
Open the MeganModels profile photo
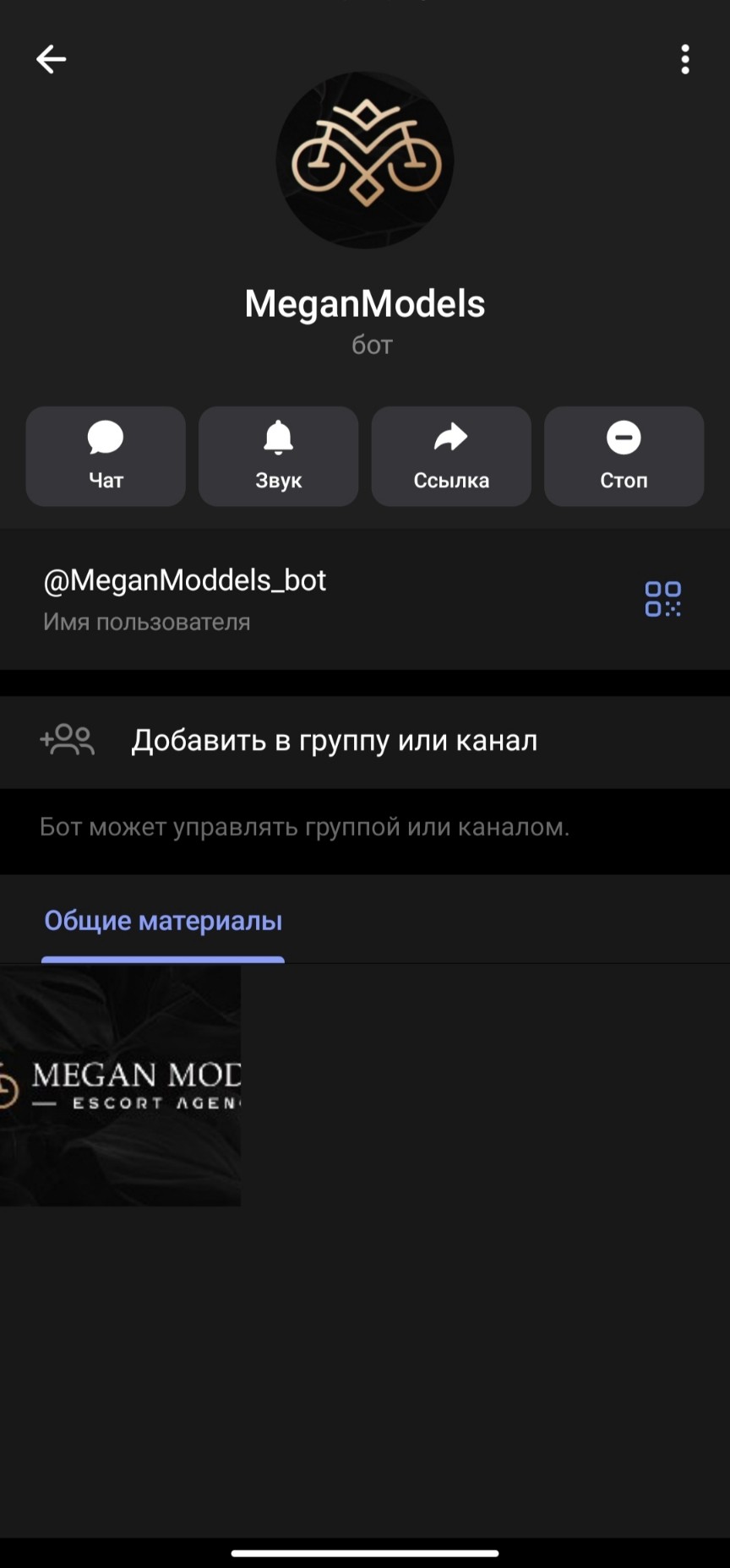(365, 160)
